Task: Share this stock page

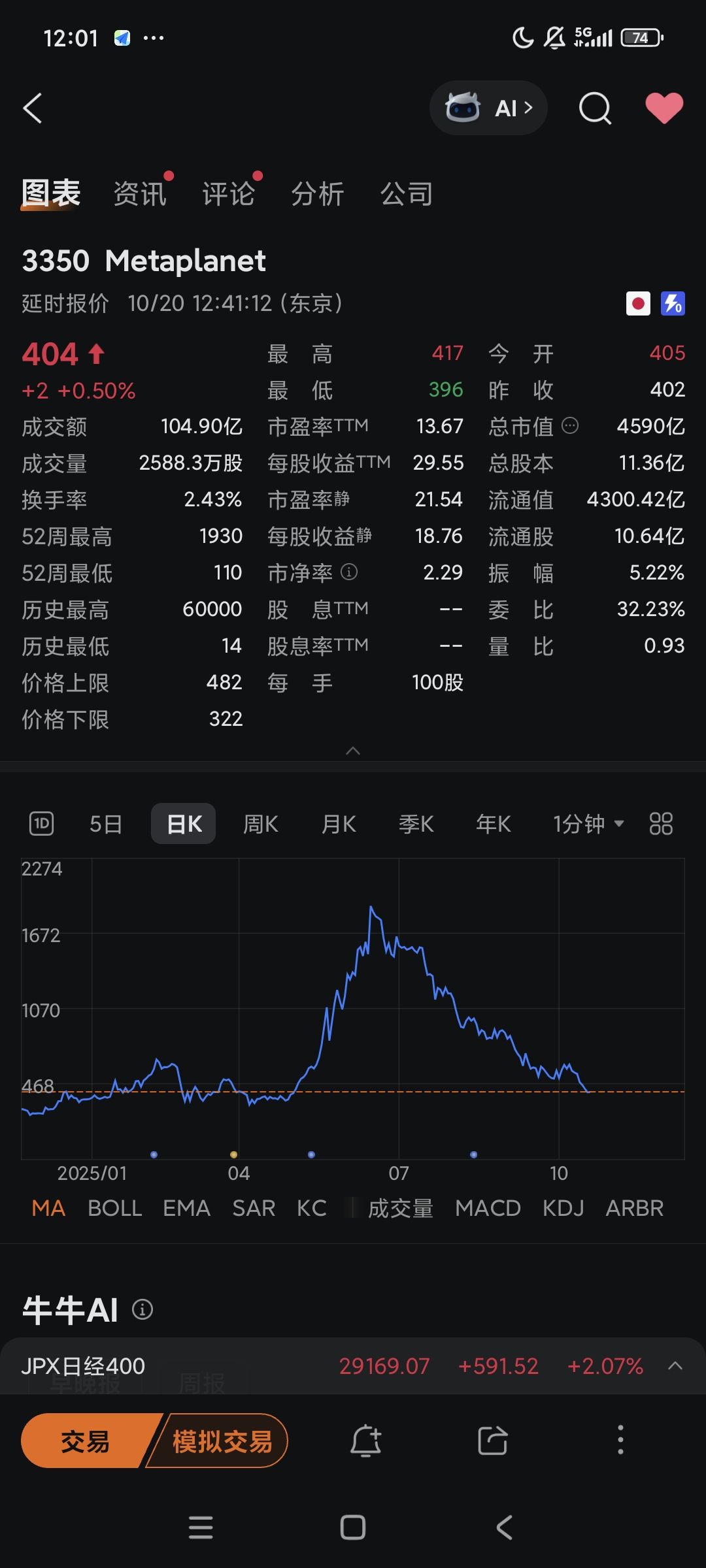Action: [493, 1441]
